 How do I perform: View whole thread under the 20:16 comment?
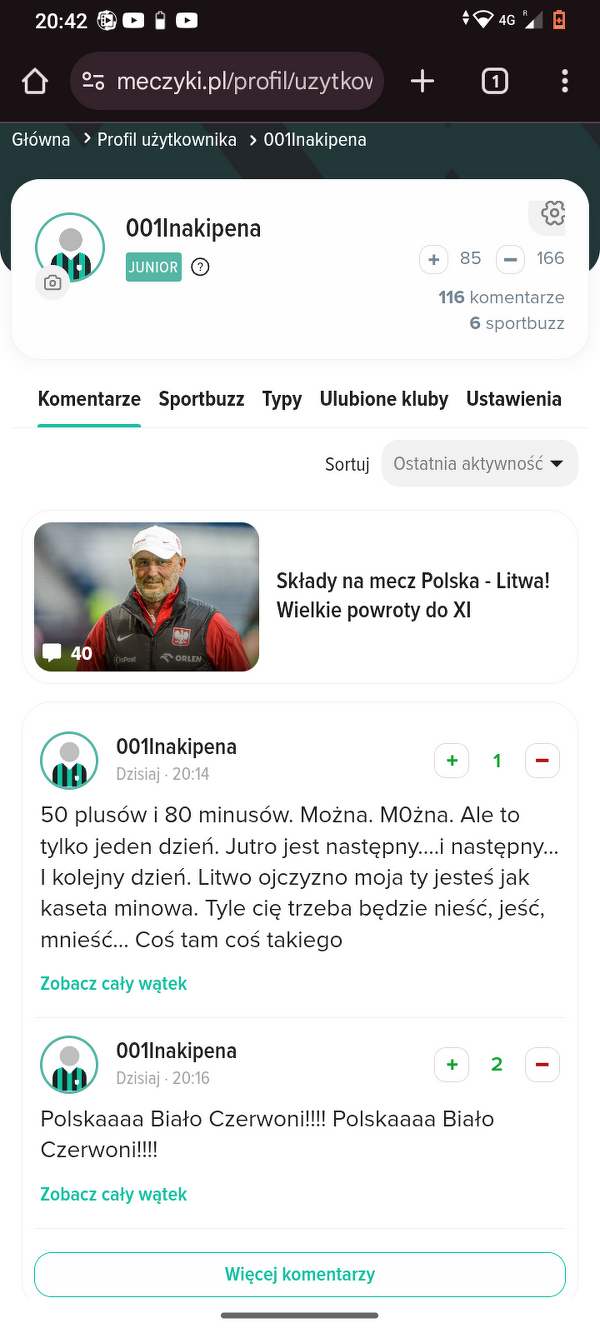114,1194
